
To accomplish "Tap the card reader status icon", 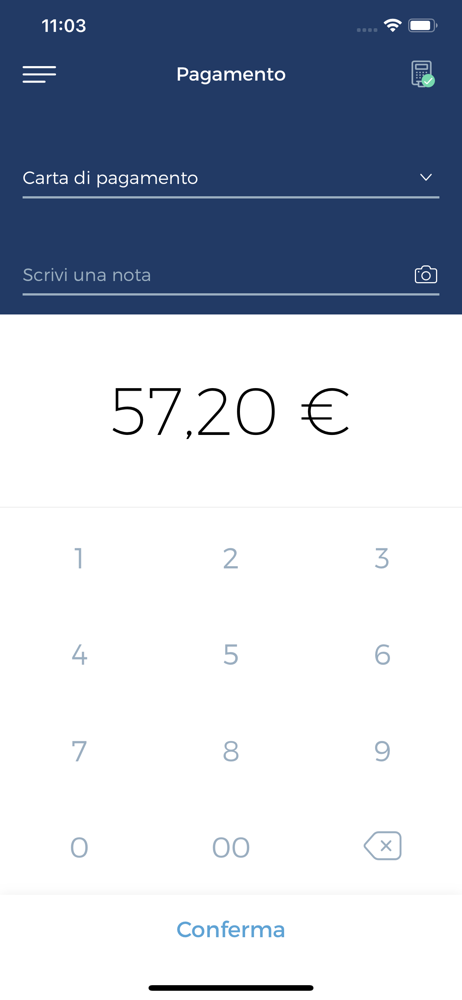I will [422, 74].
